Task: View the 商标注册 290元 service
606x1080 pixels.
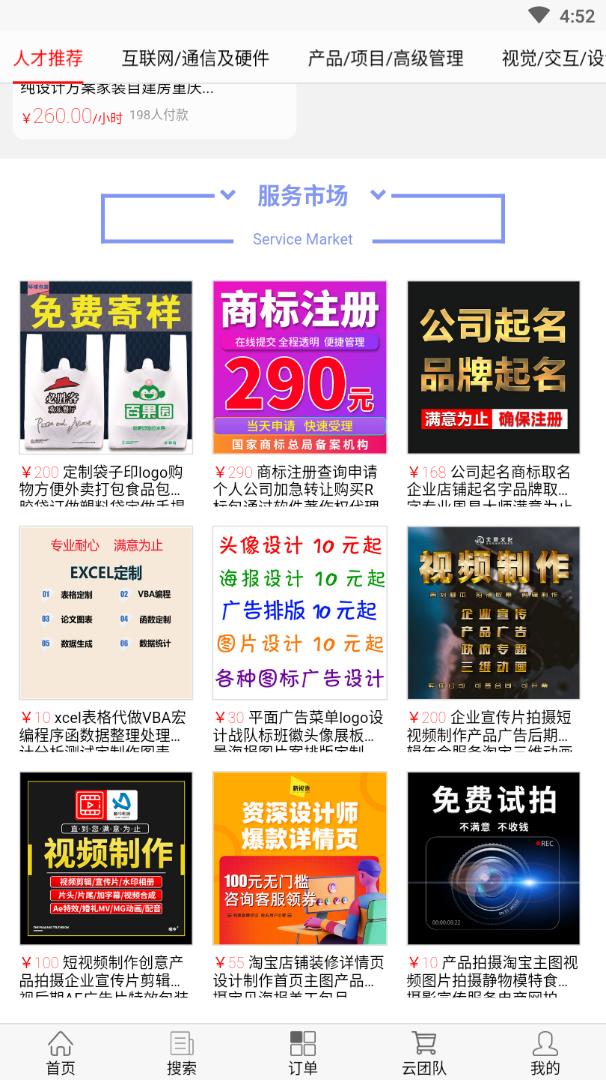Action: pos(299,368)
